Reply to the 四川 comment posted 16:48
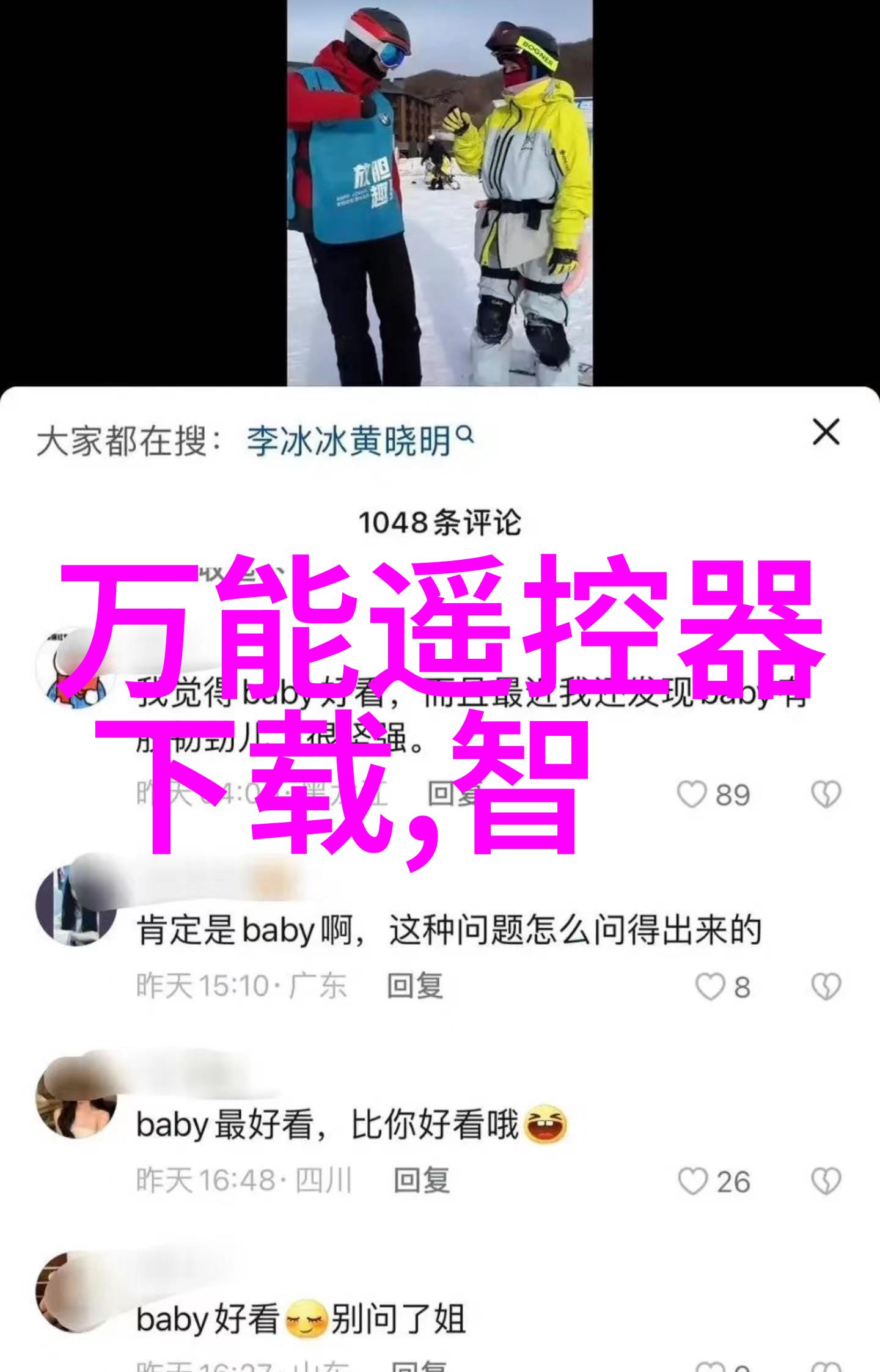This screenshot has width=880, height=1372. 421,1181
